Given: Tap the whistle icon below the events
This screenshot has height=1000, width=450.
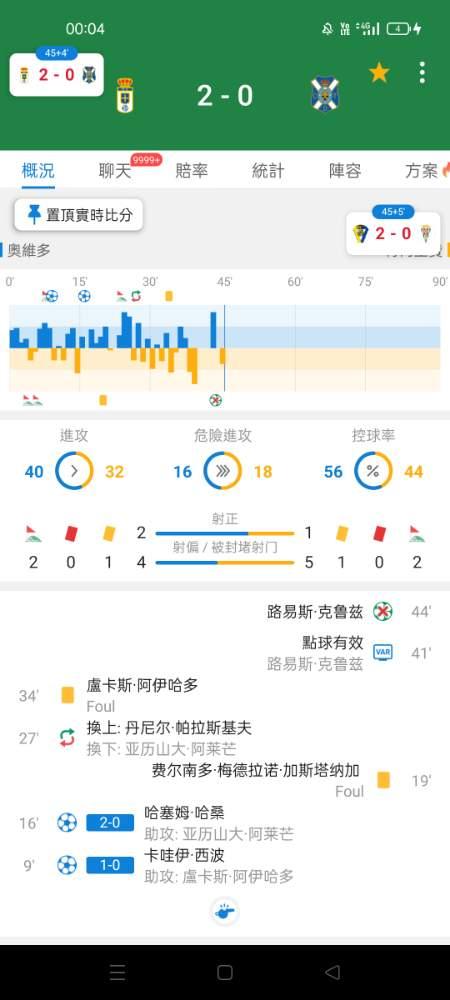Looking at the screenshot, I should [225, 912].
